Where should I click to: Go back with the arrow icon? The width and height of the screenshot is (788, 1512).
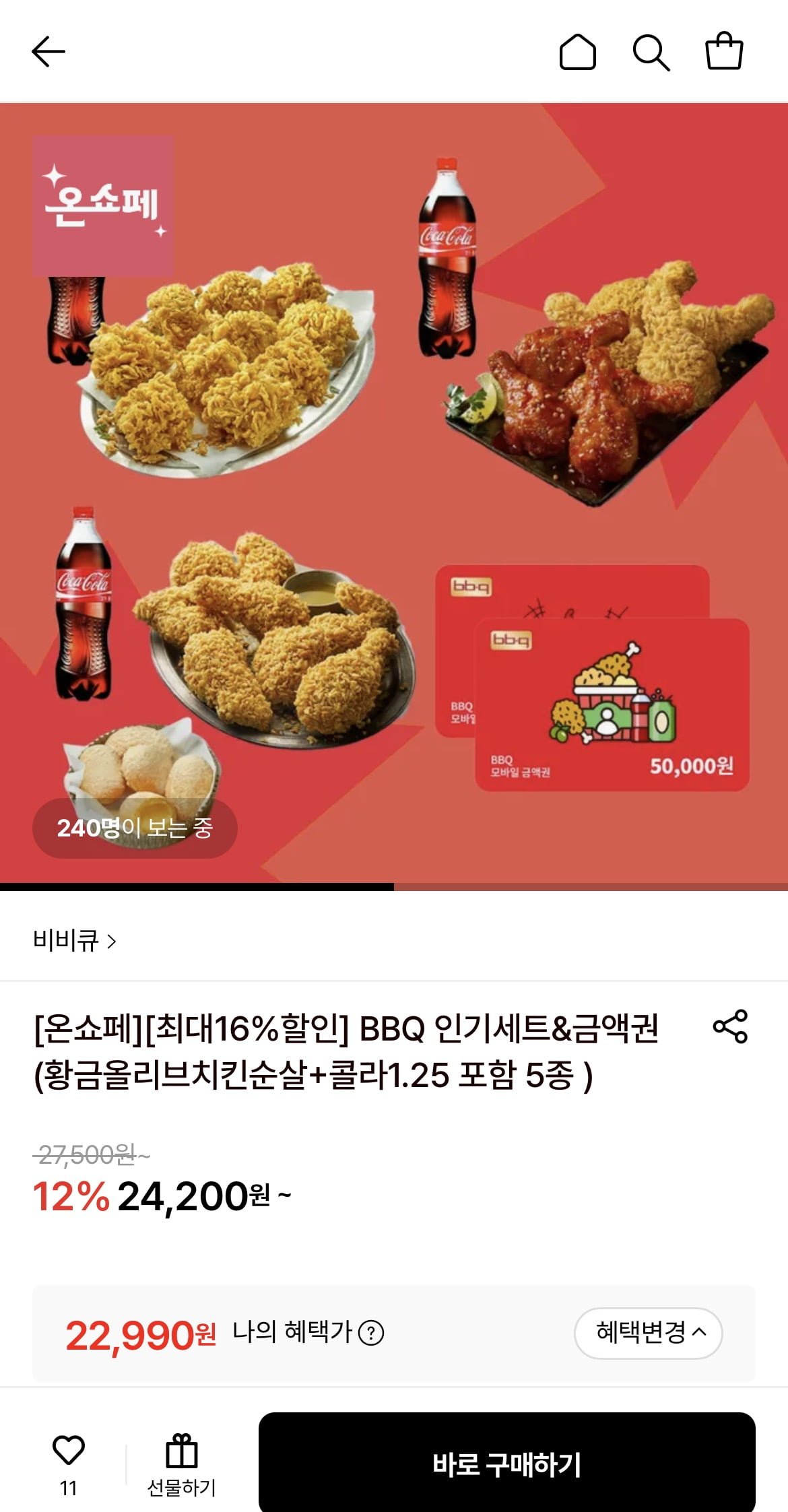tap(48, 52)
